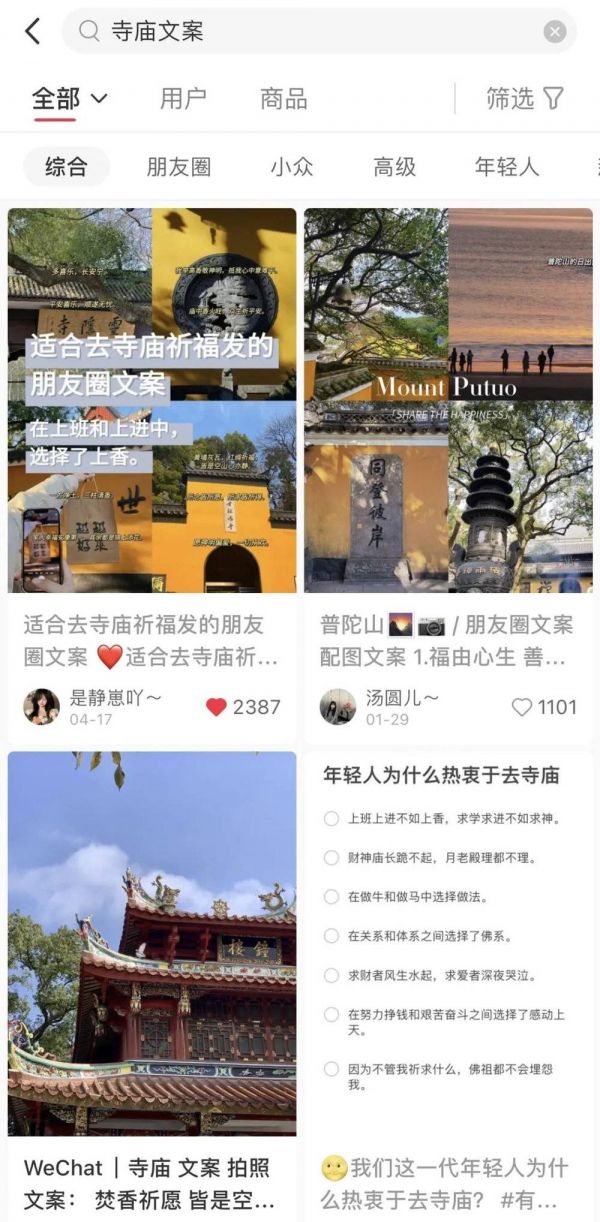Select the 朋友圈 chip
600x1222 pixels.
point(179,166)
